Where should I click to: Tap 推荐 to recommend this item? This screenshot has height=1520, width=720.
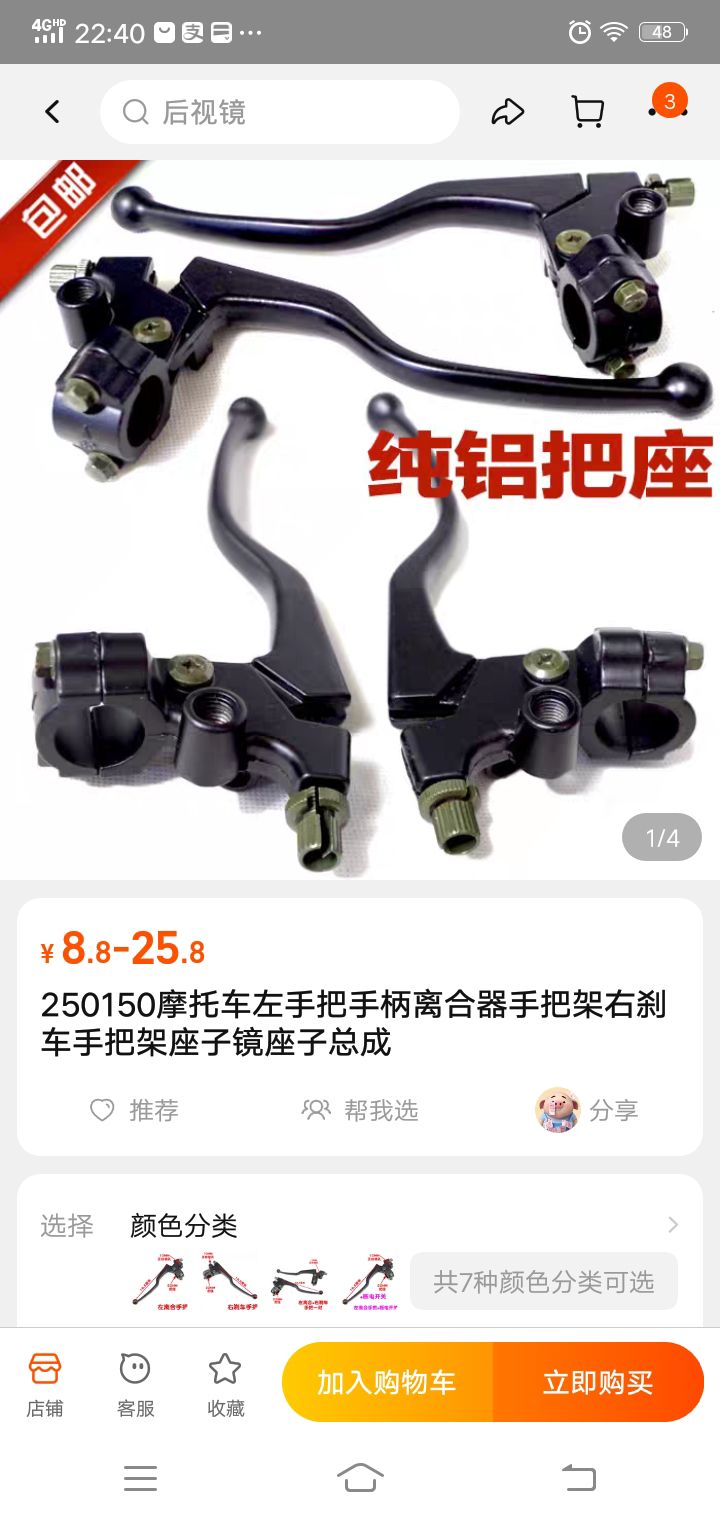click(x=134, y=1110)
